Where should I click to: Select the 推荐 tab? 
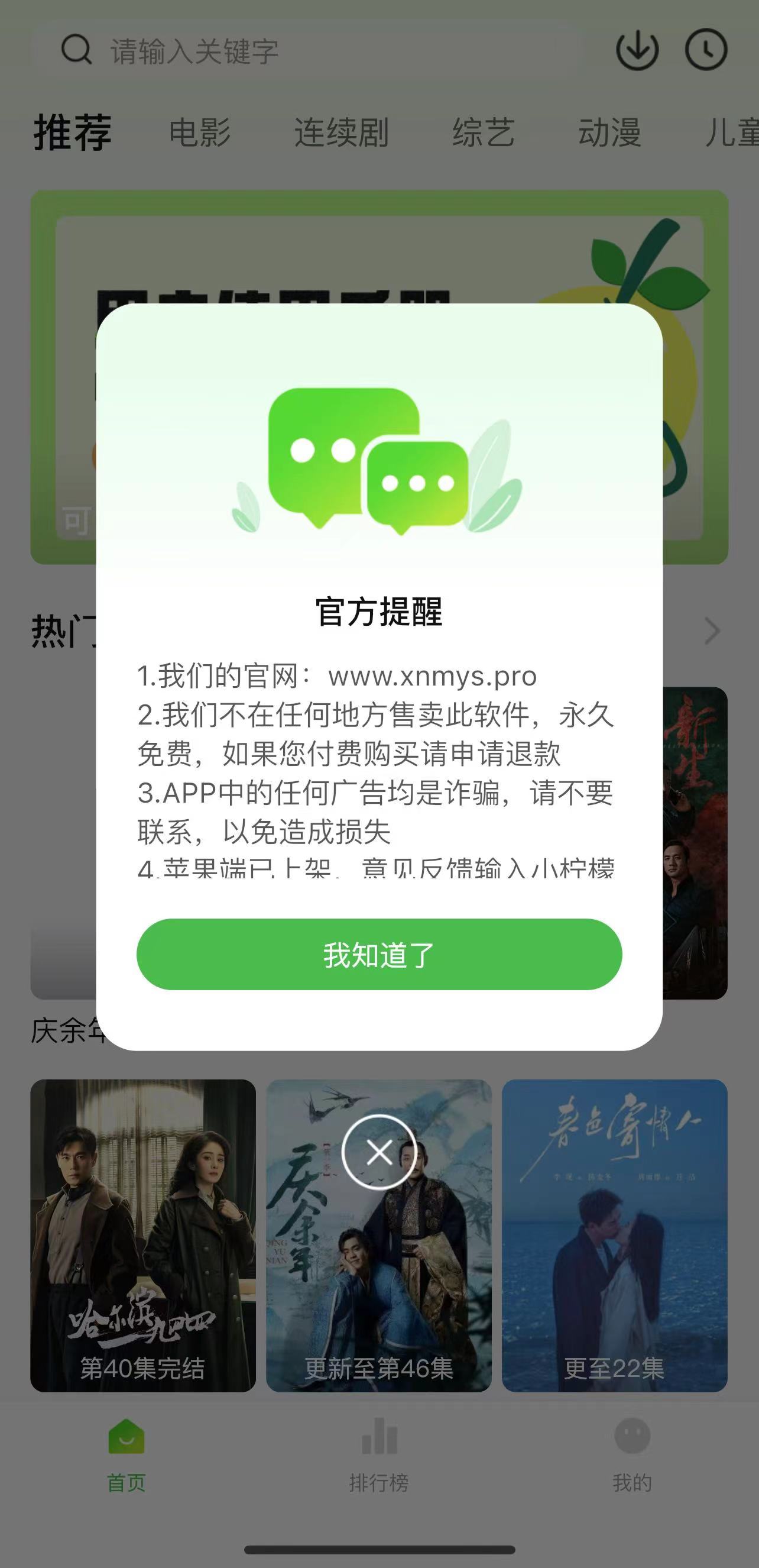pos(72,132)
